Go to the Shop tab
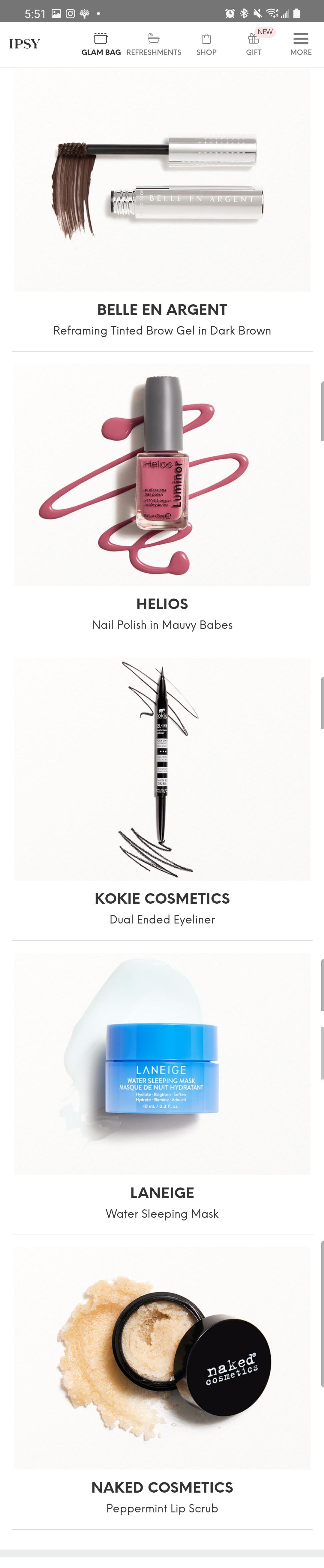This screenshot has height=1568, width=324. pyautogui.click(x=206, y=44)
